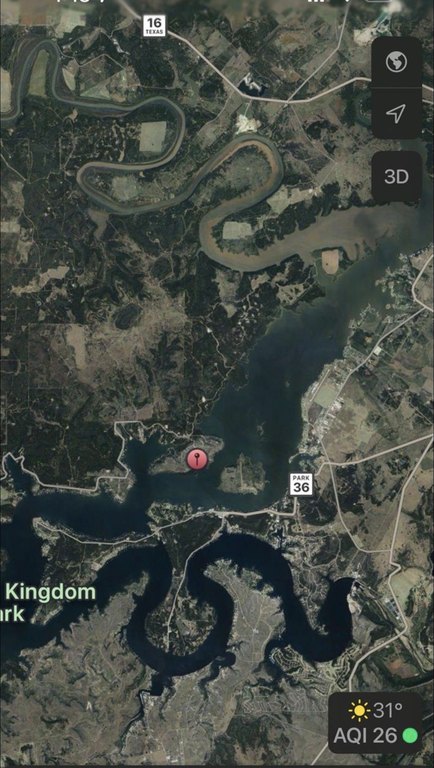This screenshot has width=434, height=768.
Task: Open the weather and AQI widget
Action: pyautogui.click(x=375, y=722)
